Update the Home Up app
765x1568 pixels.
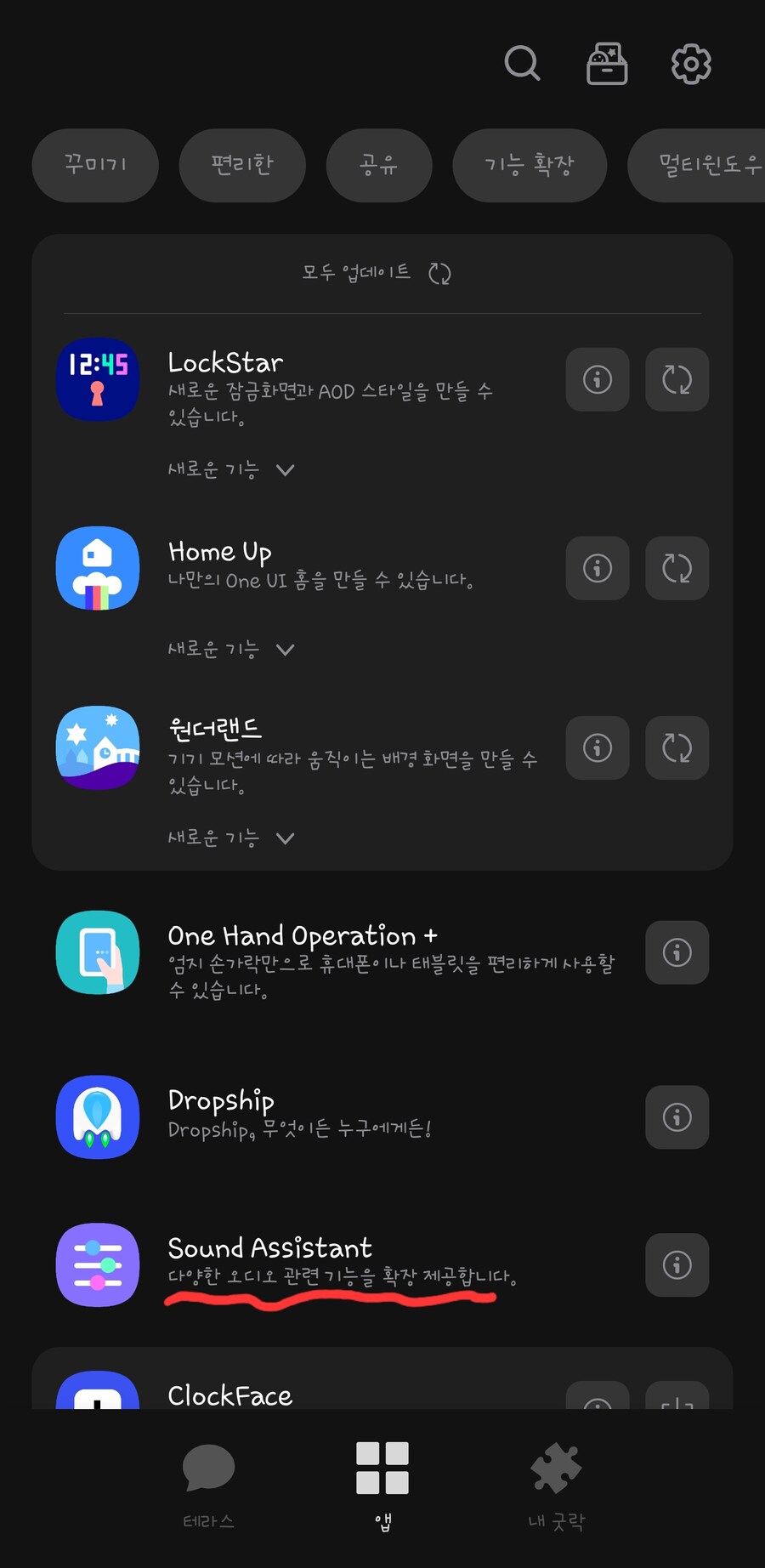(x=677, y=568)
